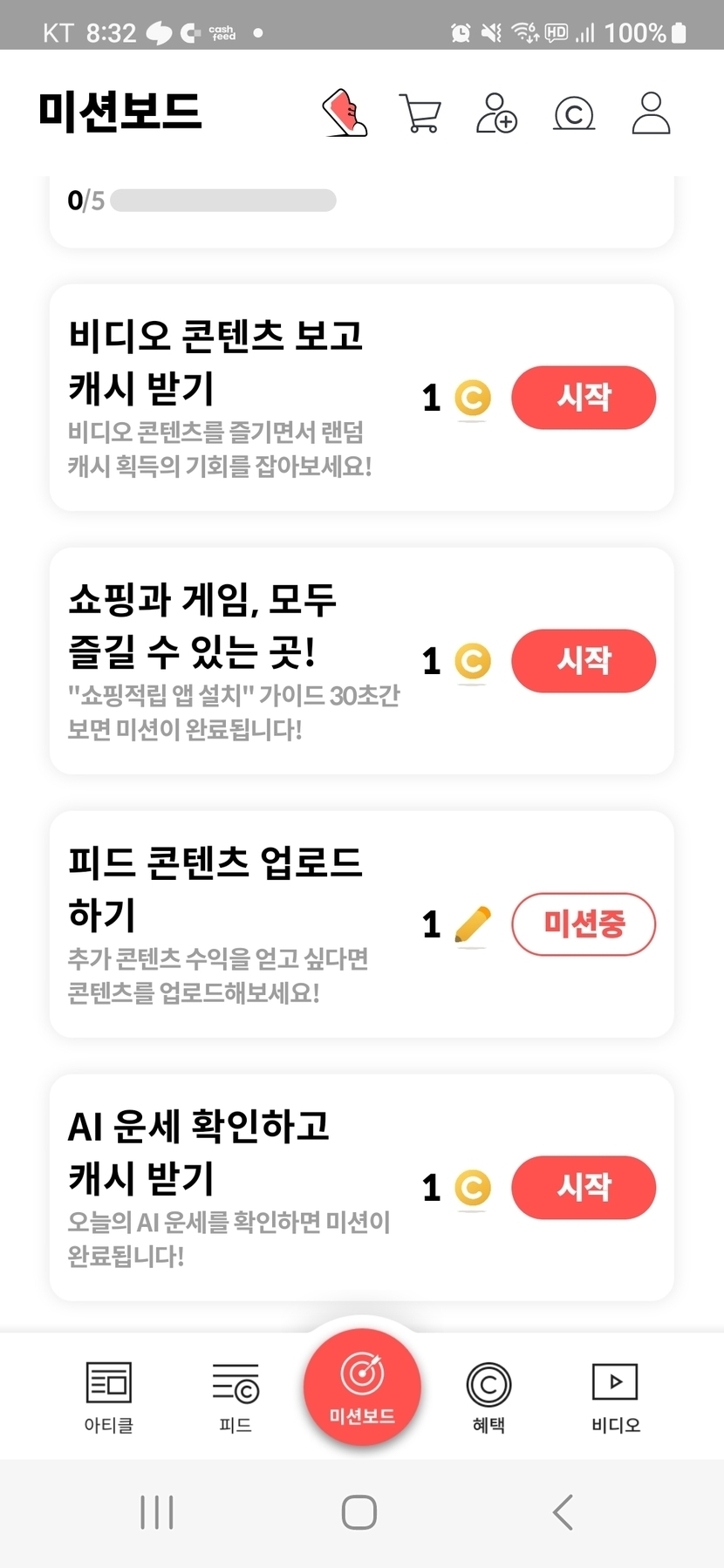Go back with system back button
This screenshot has width=724, height=1568.
563,1512
